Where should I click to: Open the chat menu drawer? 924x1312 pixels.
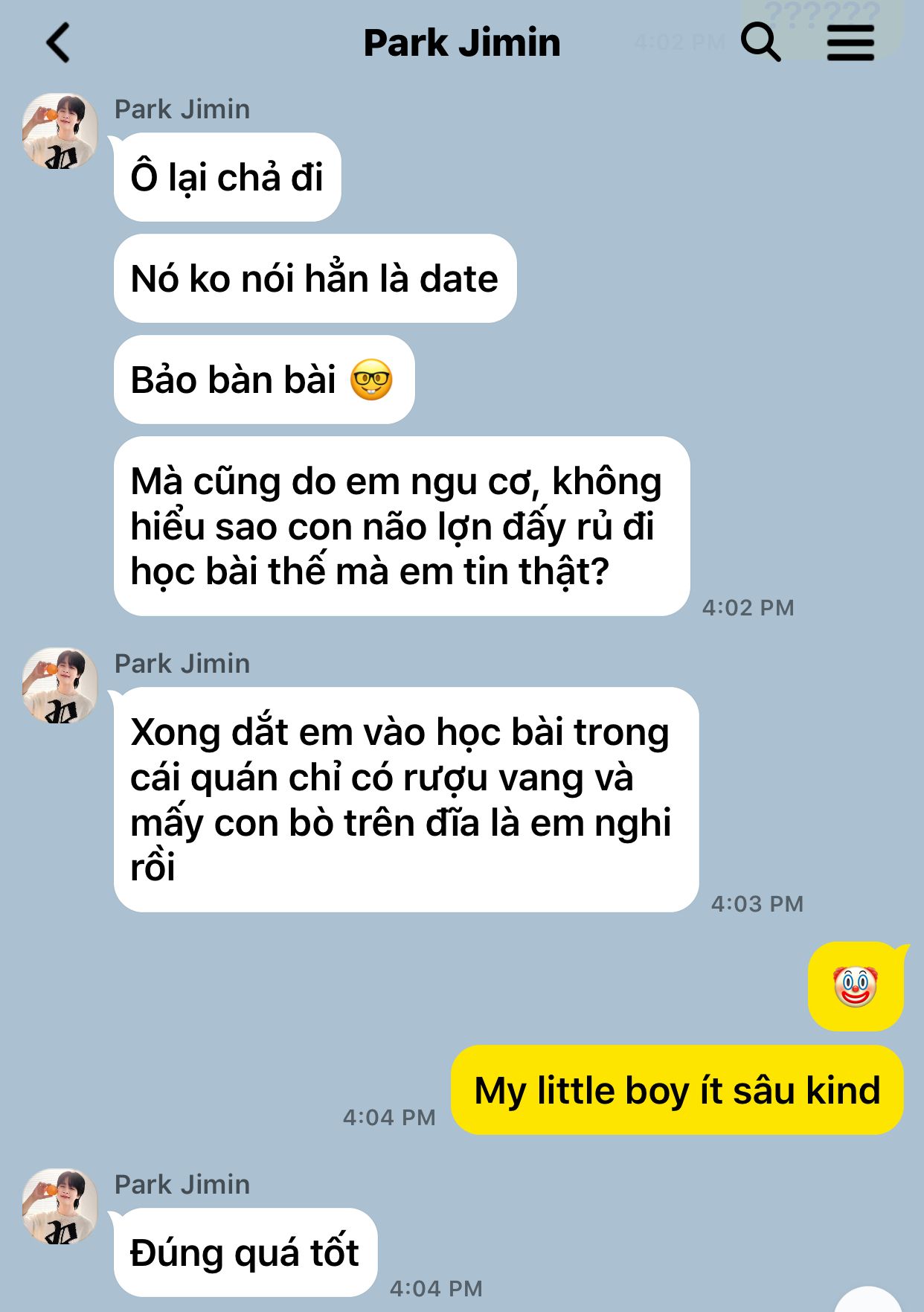point(850,42)
